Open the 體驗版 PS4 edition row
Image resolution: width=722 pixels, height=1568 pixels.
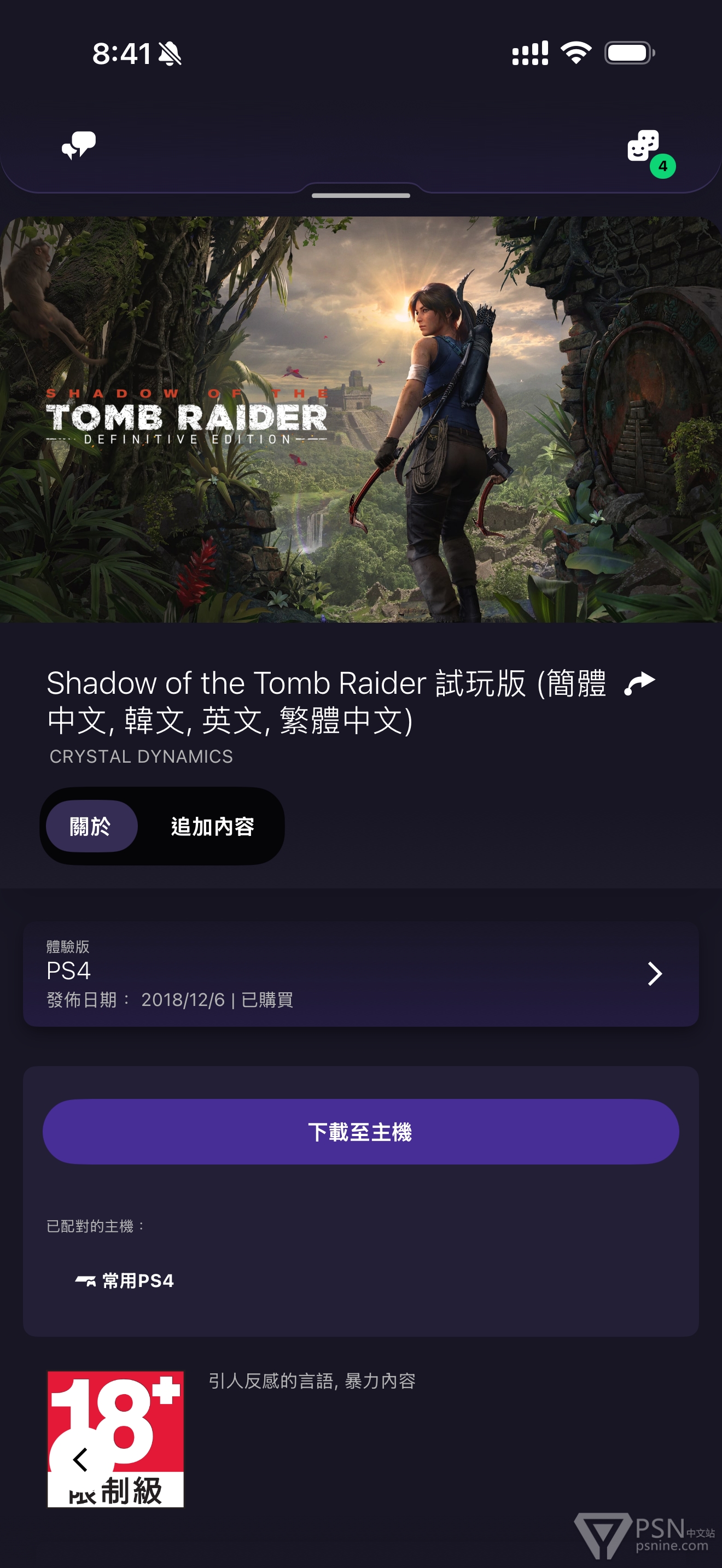tap(360, 973)
